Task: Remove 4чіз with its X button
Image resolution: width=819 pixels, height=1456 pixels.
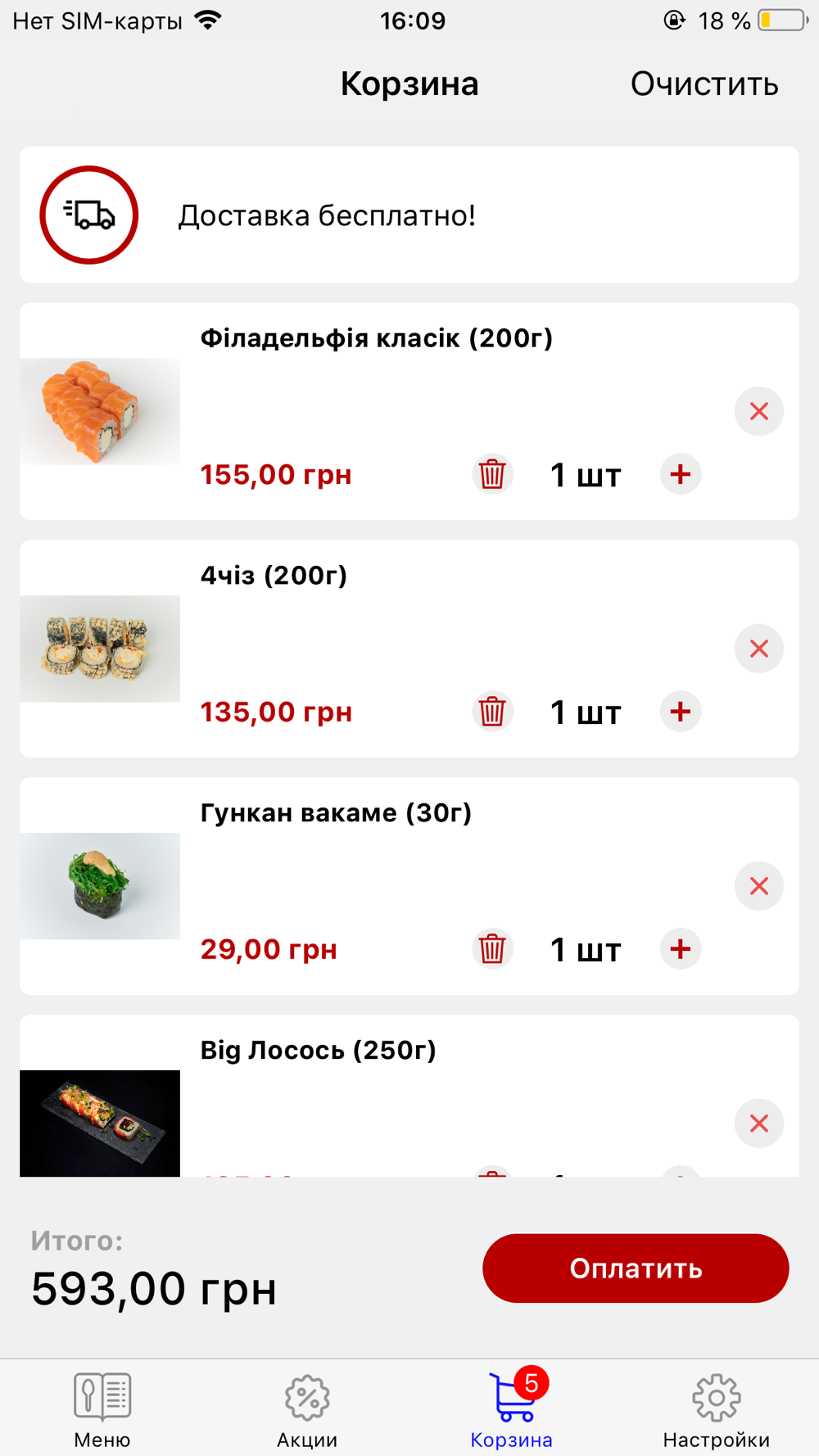Action: tap(758, 649)
